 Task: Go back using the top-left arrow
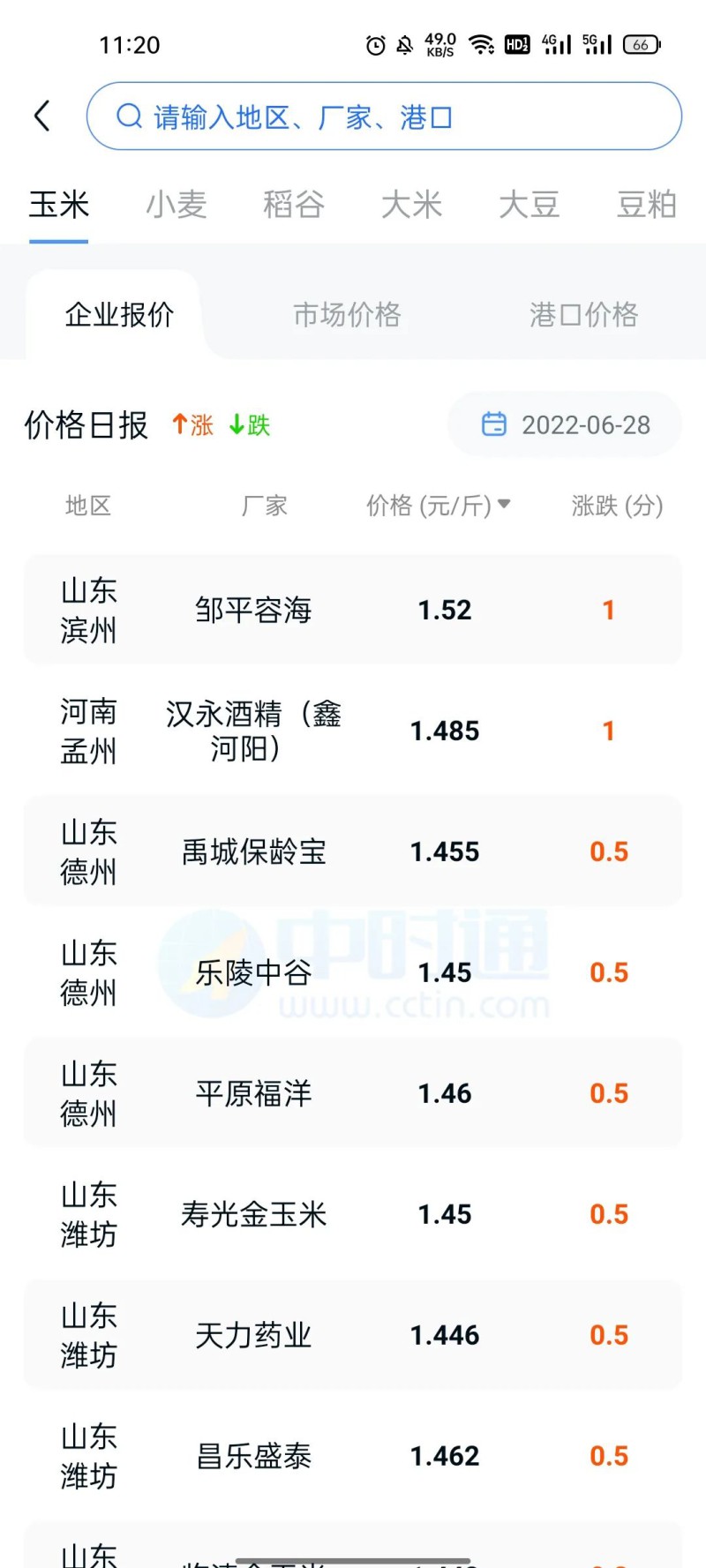pyautogui.click(x=42, y=116)
